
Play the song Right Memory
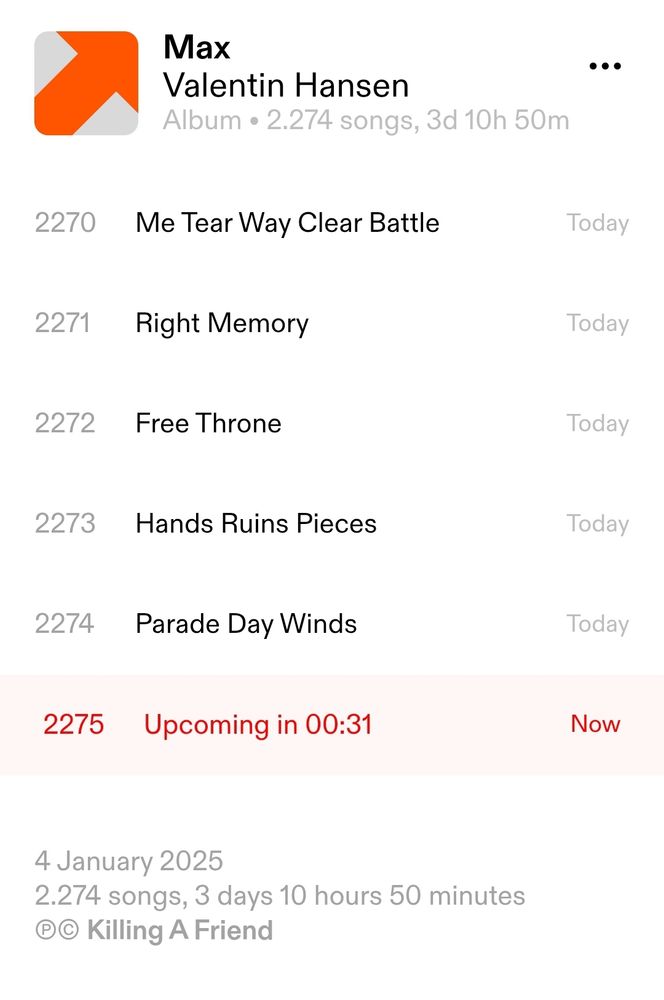click(x=222, y=323)
